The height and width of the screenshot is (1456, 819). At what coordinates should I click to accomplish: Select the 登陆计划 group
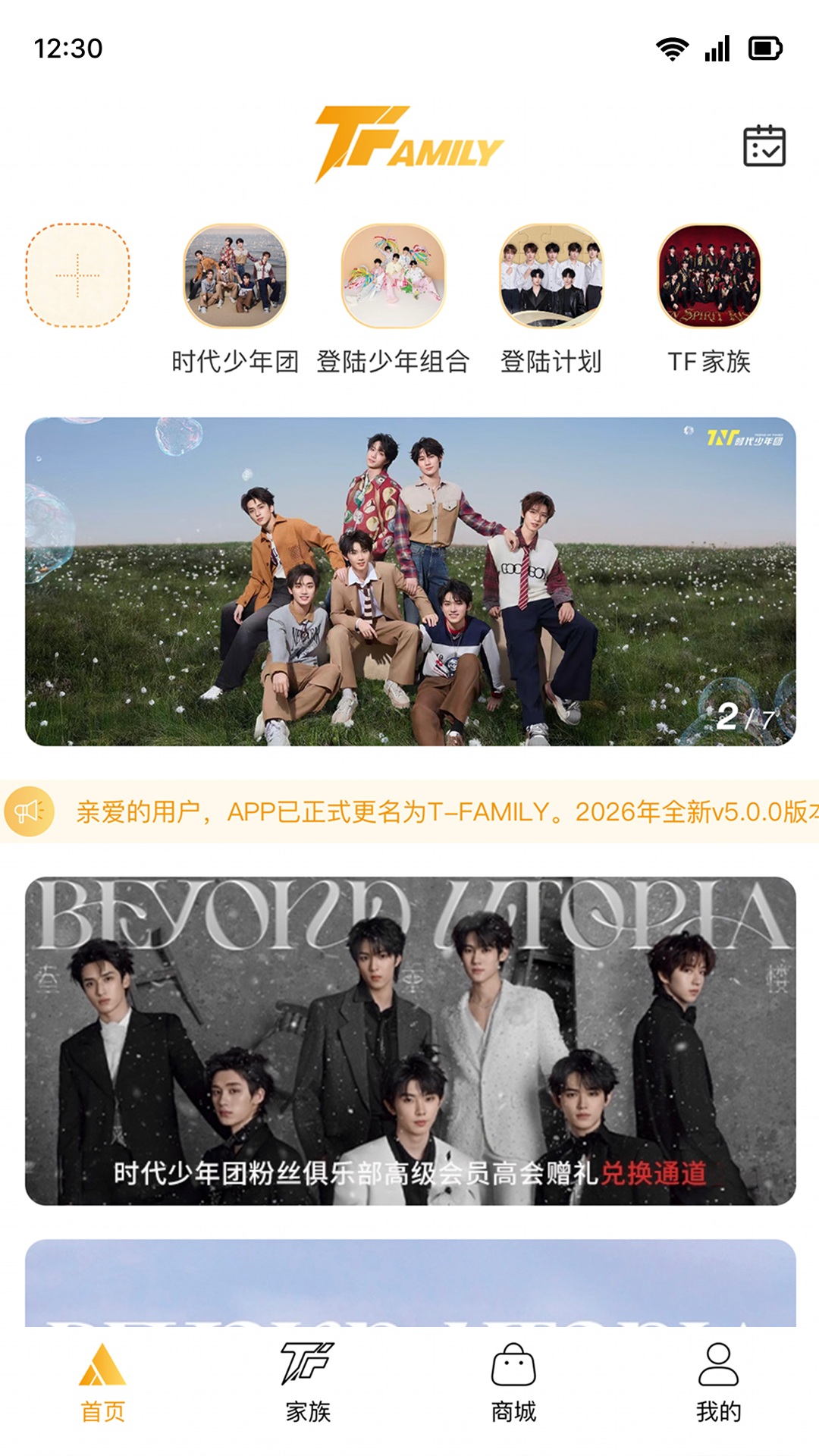[x=551, y=277]
